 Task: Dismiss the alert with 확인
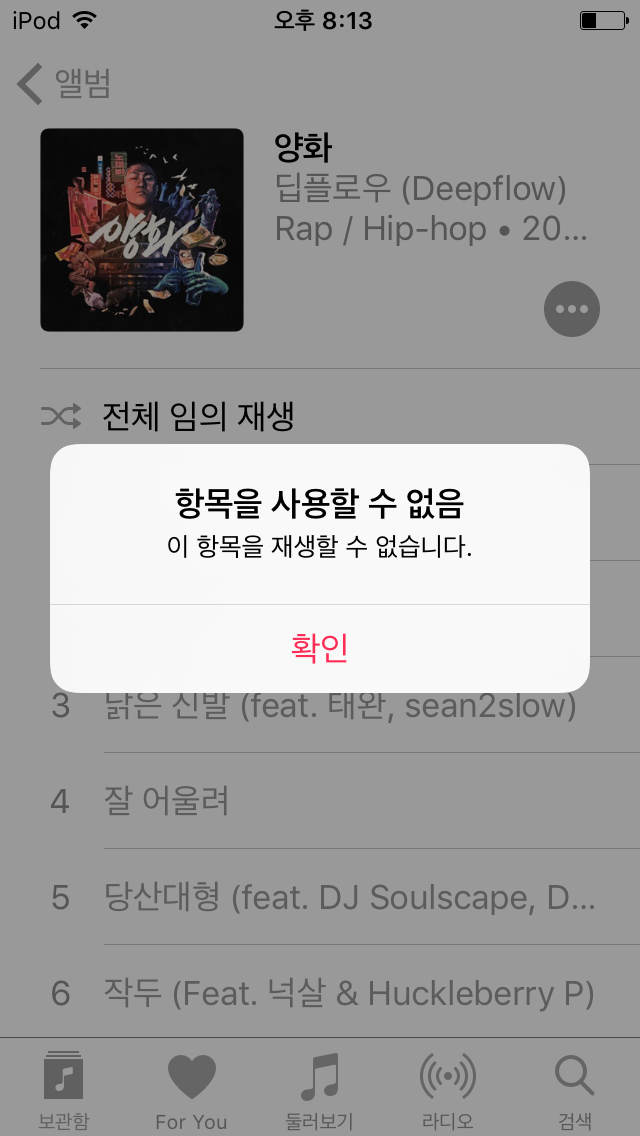pos(320,648)
